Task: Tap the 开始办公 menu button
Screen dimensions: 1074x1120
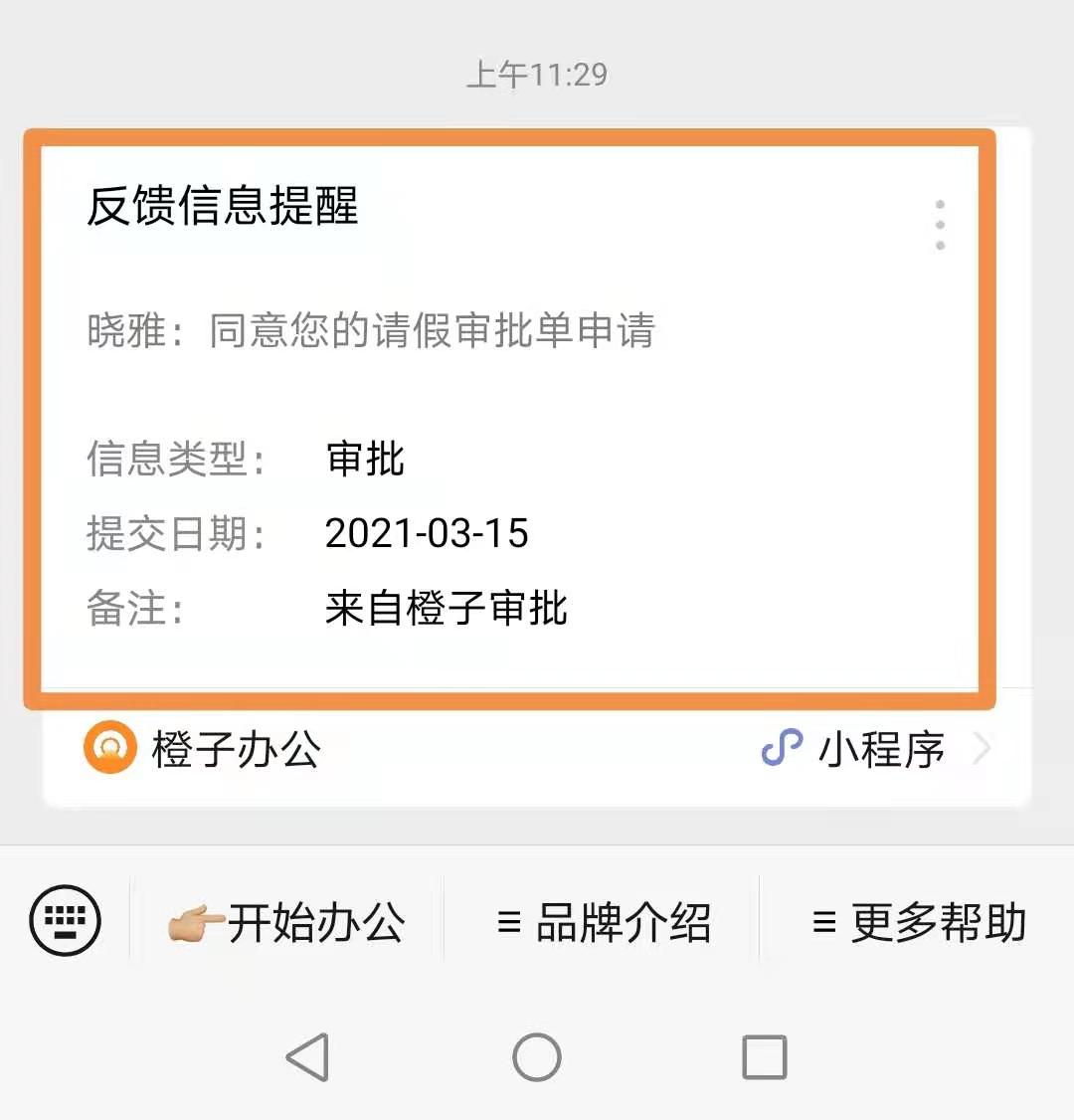Action: 288,922
